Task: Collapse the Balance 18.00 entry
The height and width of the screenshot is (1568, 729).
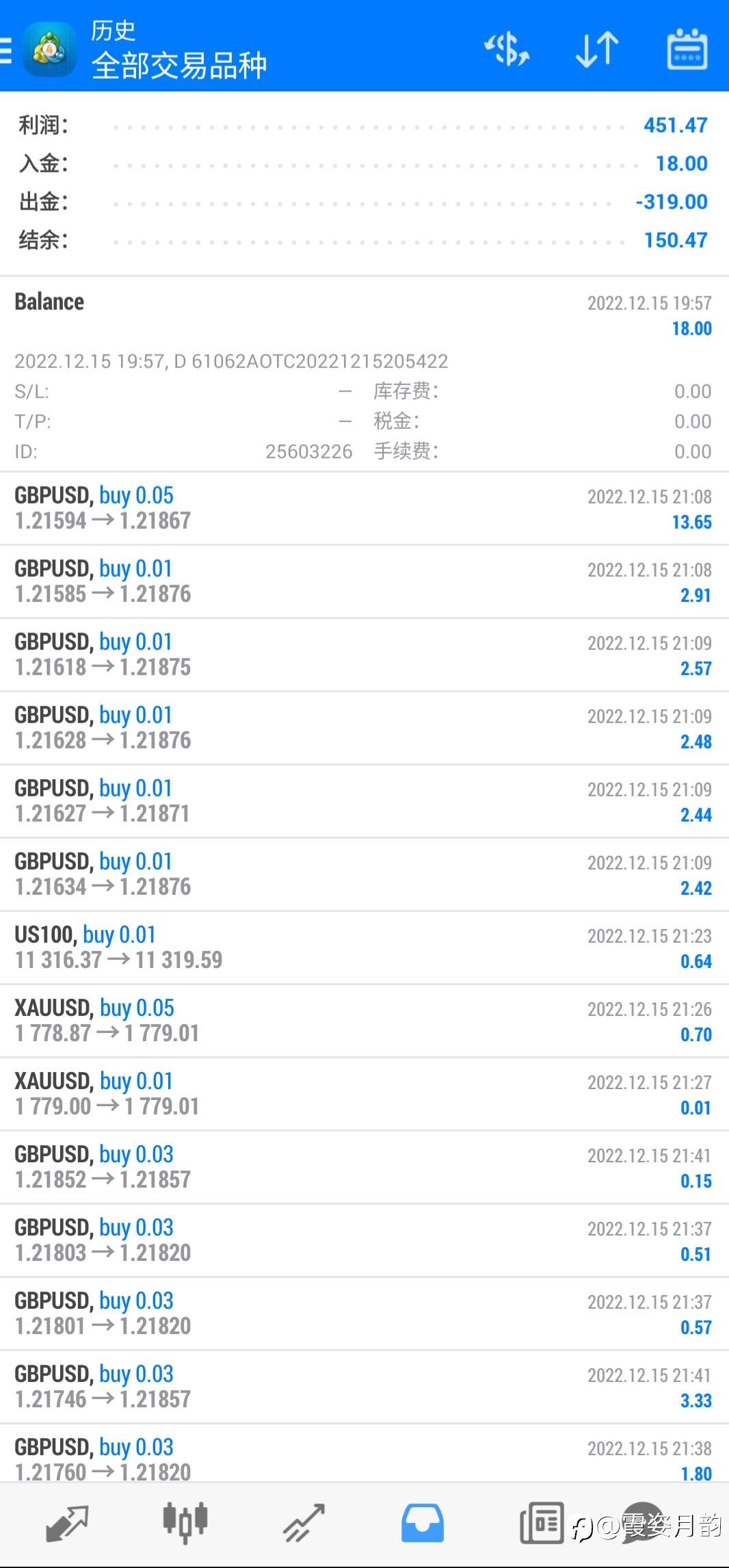Action: (364, 374)
